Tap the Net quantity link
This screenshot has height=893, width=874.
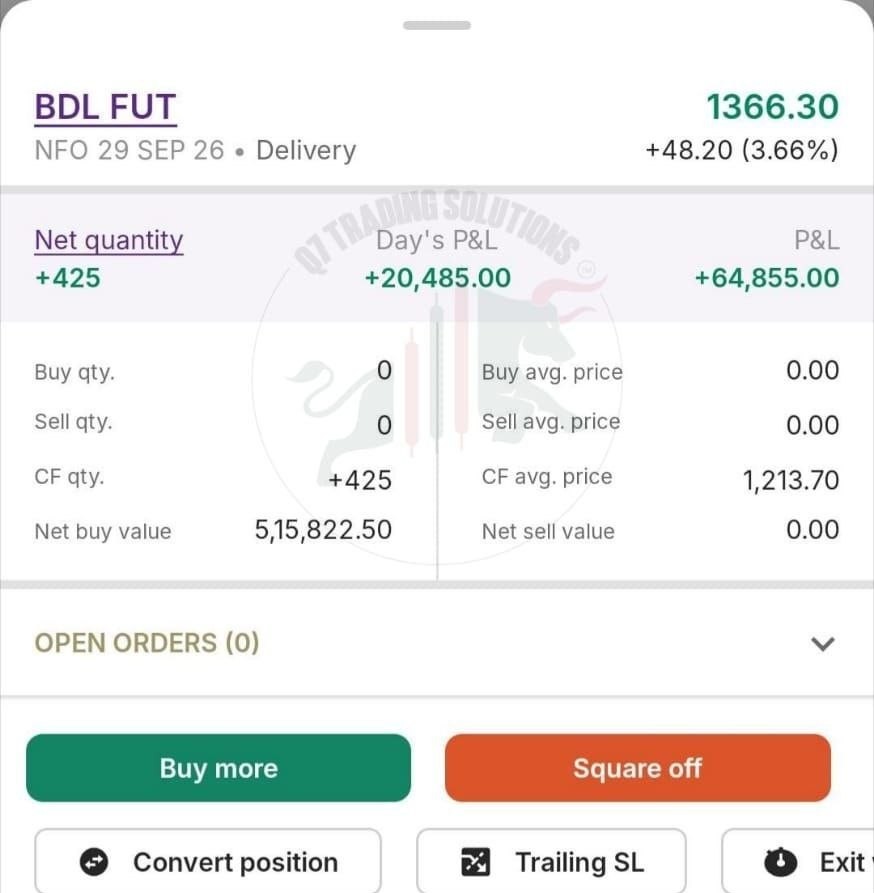[109, 240]
